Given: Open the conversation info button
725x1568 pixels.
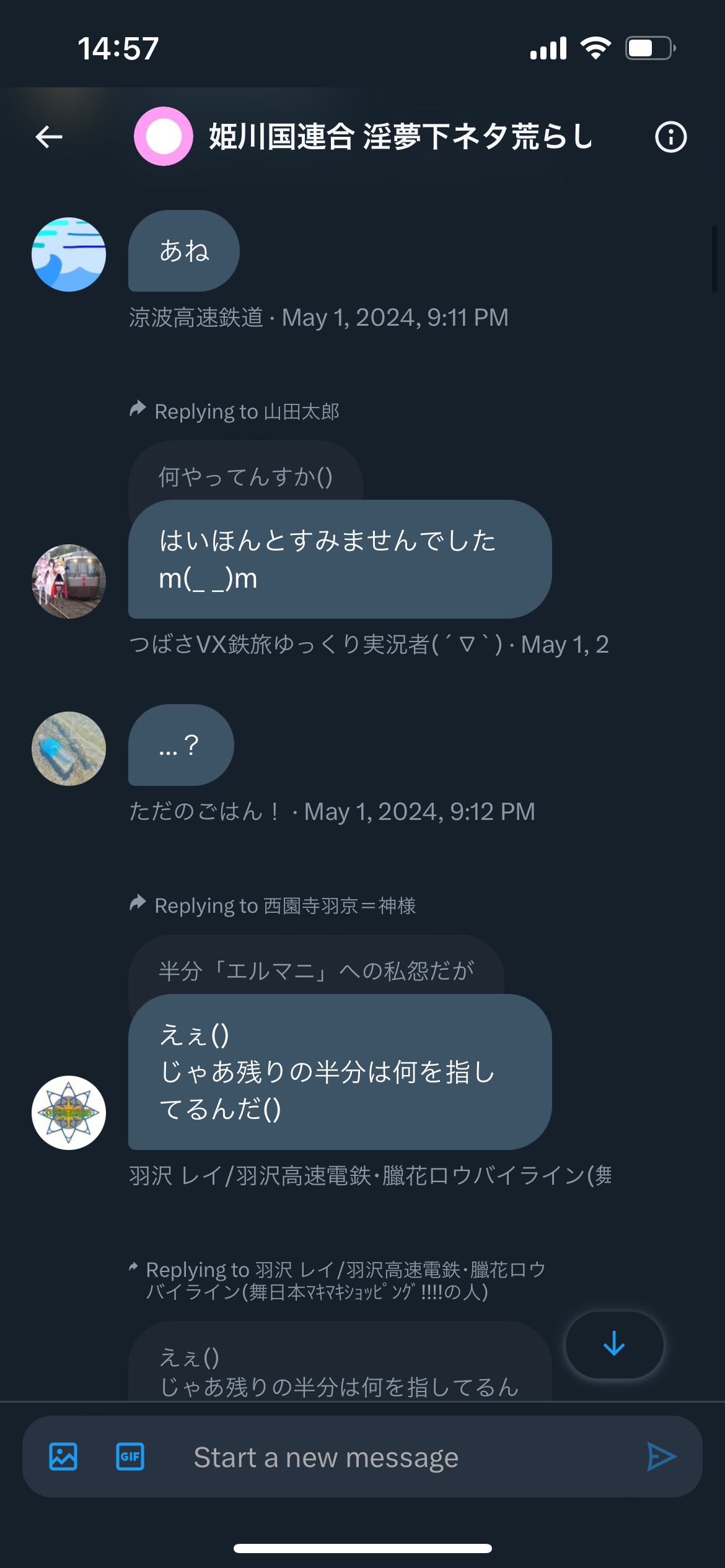Looking at the screenshot, I should coord(671,137).
